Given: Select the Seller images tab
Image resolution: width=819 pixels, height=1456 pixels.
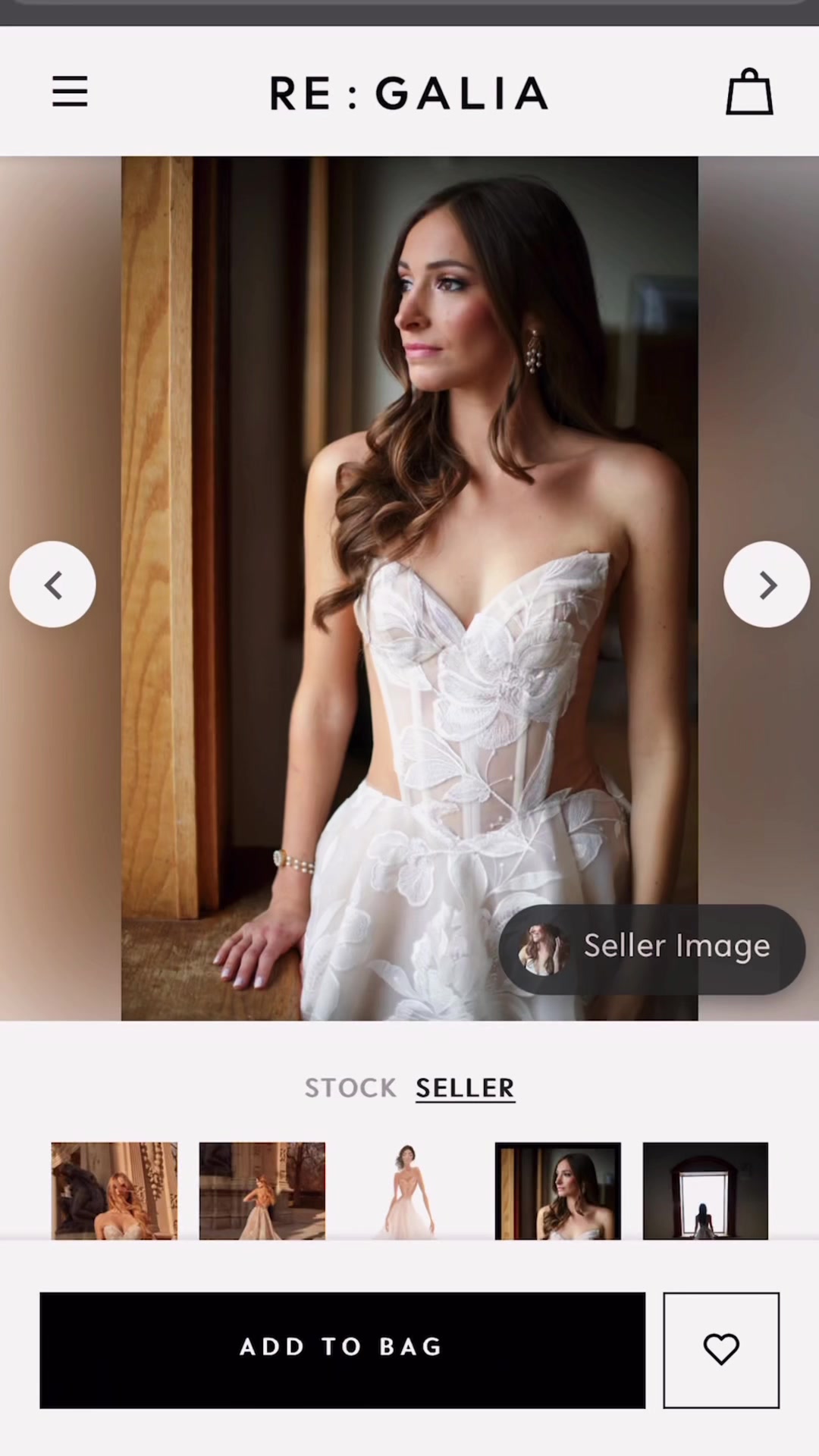Looking at the screenshot, I should tap(465, 1088).
